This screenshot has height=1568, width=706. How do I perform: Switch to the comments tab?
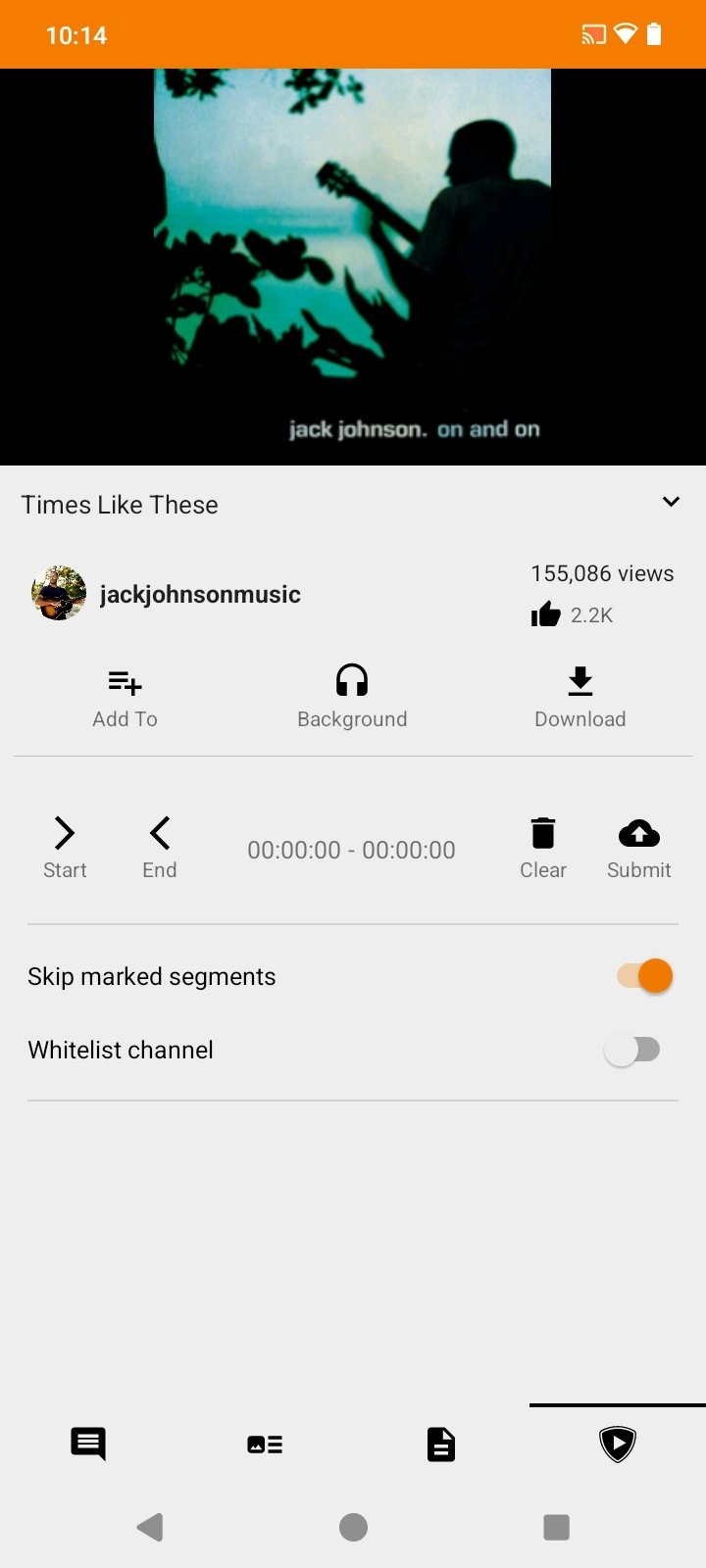point(88,1444)
